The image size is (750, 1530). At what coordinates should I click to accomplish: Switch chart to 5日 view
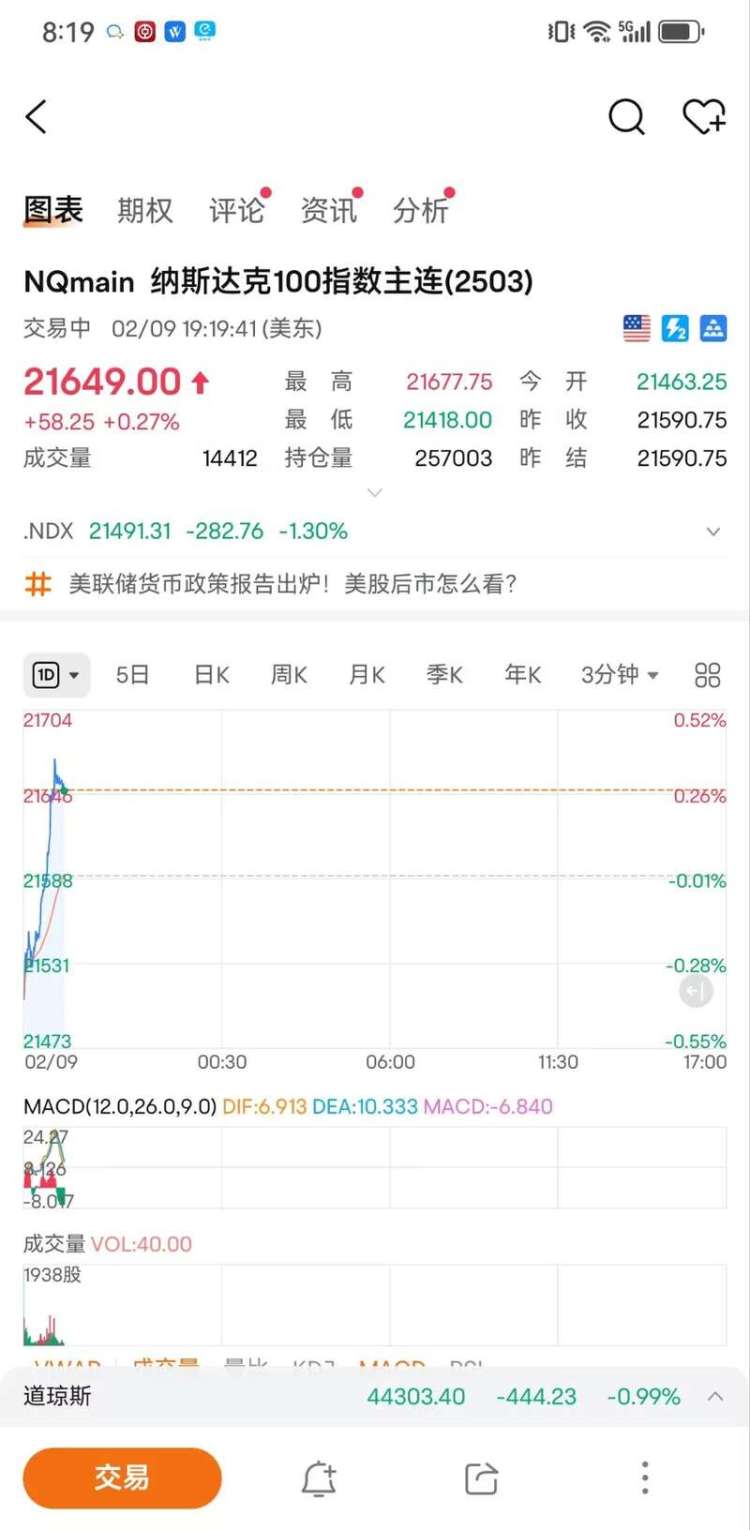(x=132, y=676)
